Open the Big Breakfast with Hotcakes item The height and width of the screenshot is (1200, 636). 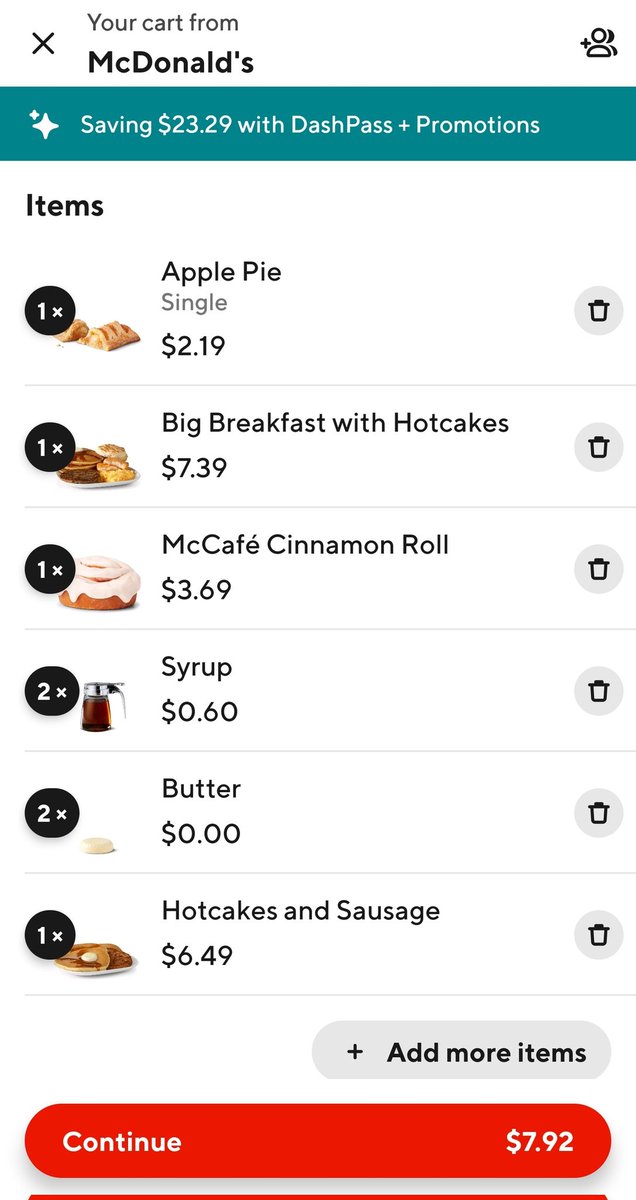pos(335,423)
